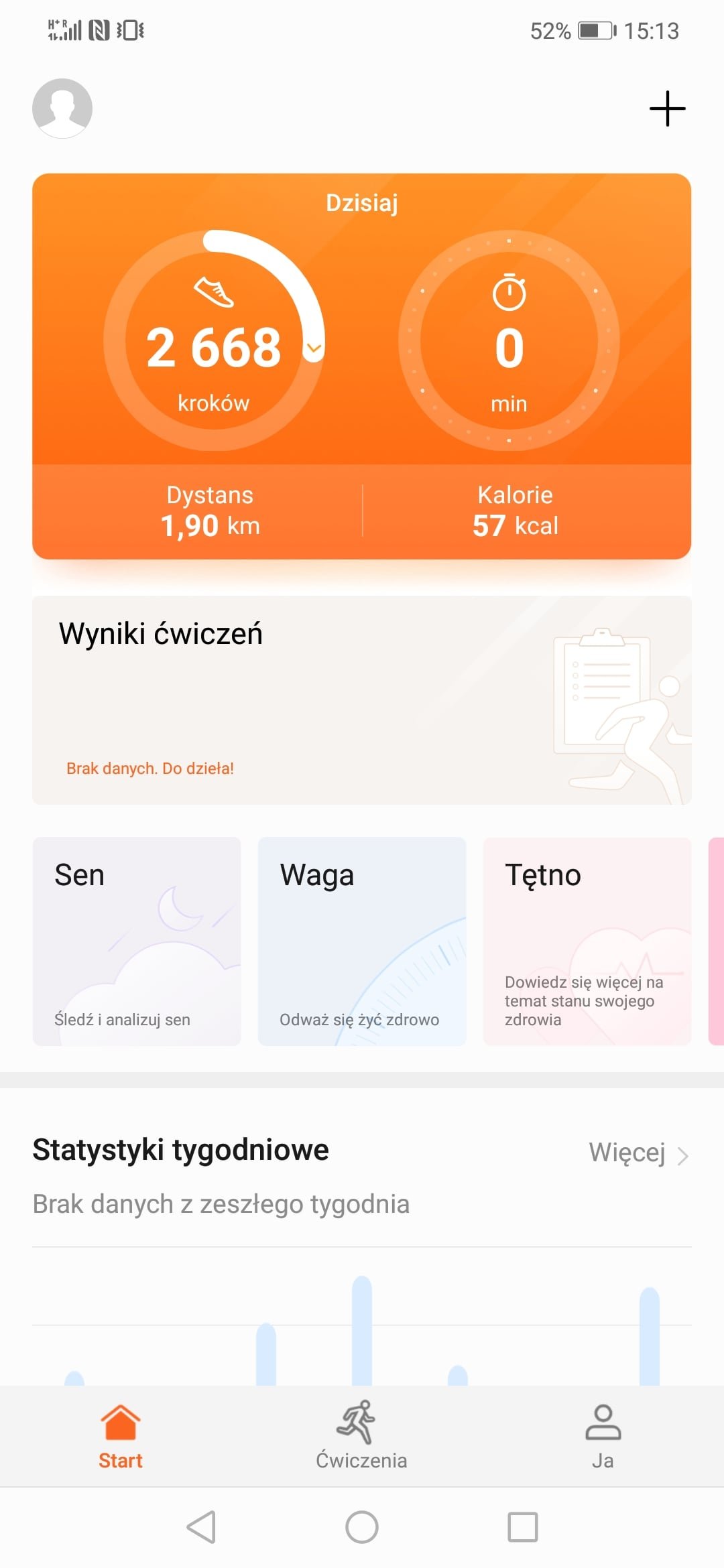Tap the plus icon to add

[x=667, y=109]
